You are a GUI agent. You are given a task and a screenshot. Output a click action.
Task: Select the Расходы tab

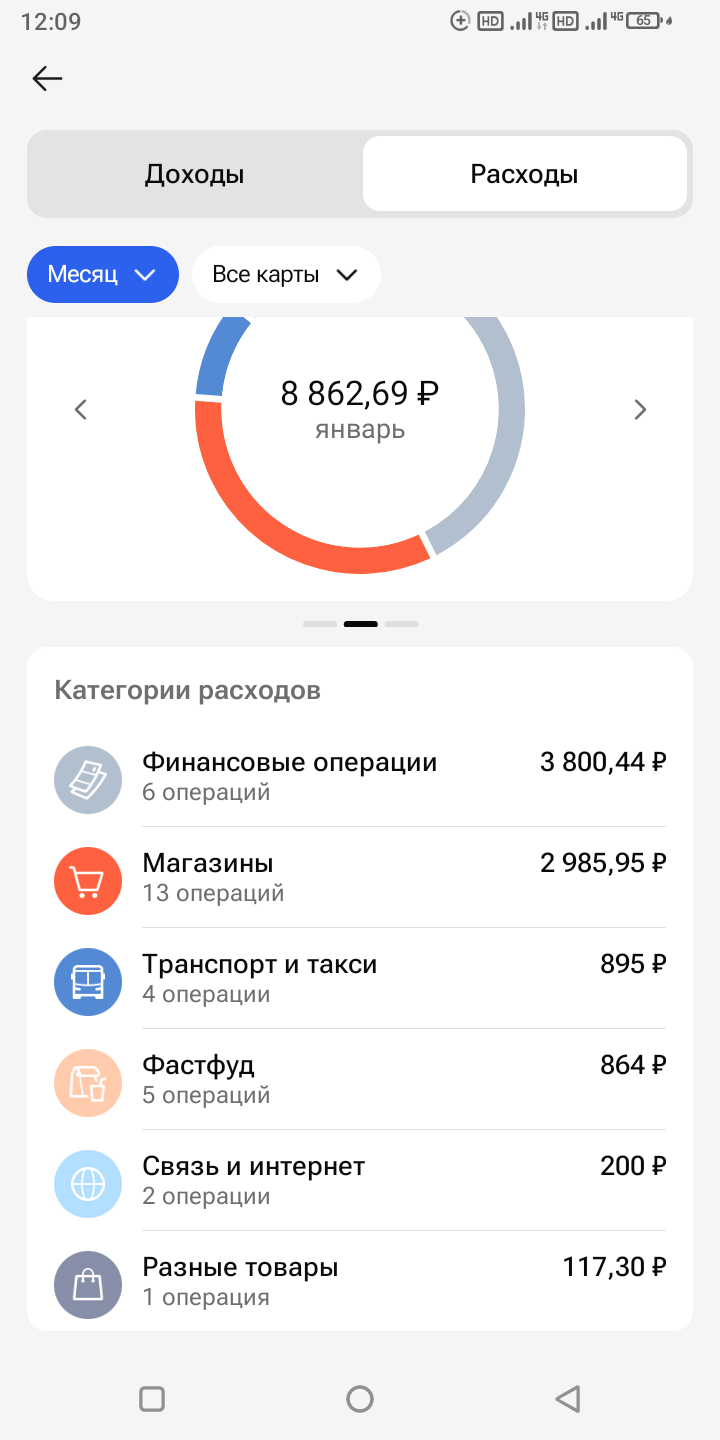pos(524,175)
